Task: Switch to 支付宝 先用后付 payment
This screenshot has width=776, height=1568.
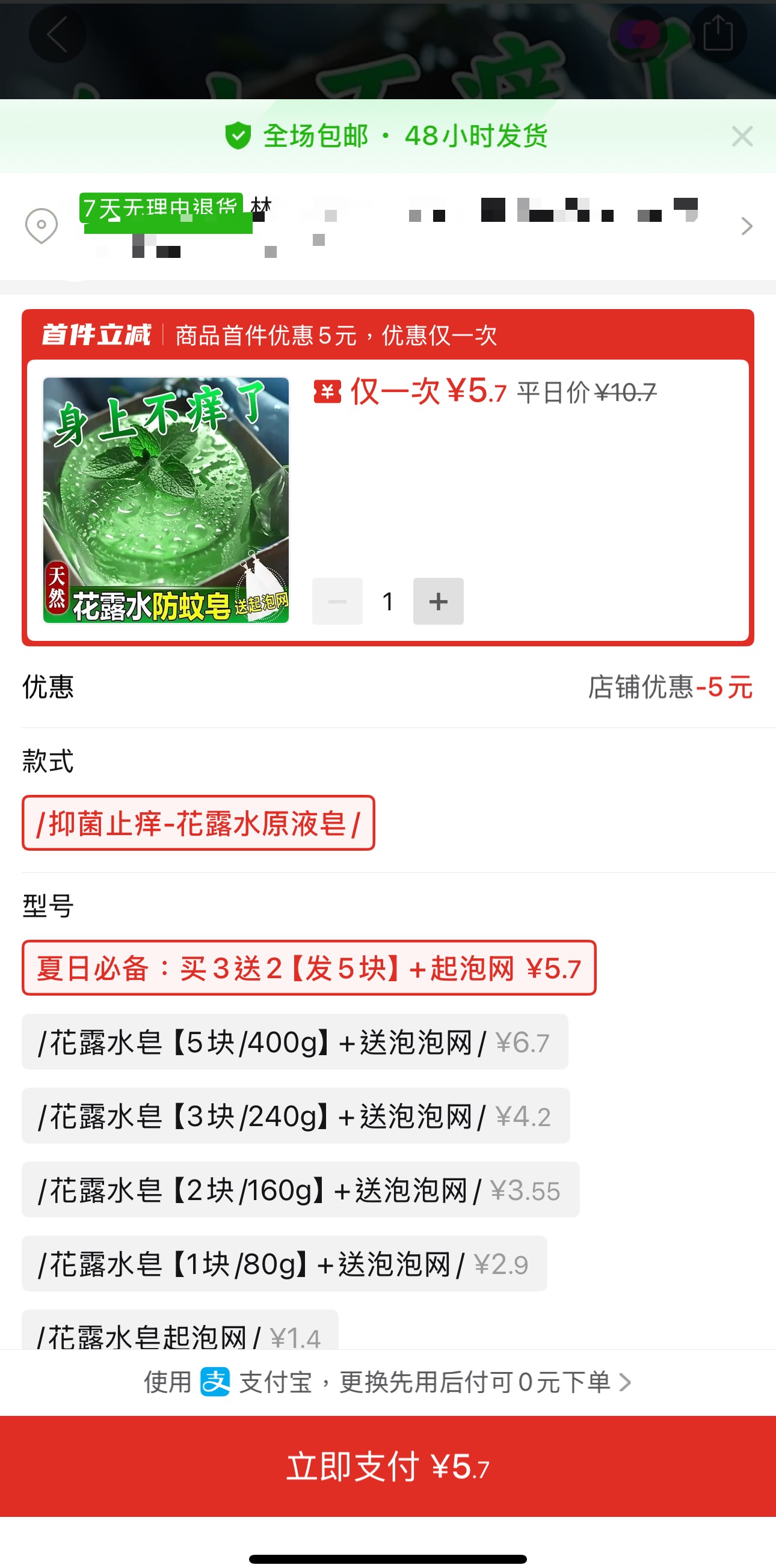Action: coord(387,1382)
